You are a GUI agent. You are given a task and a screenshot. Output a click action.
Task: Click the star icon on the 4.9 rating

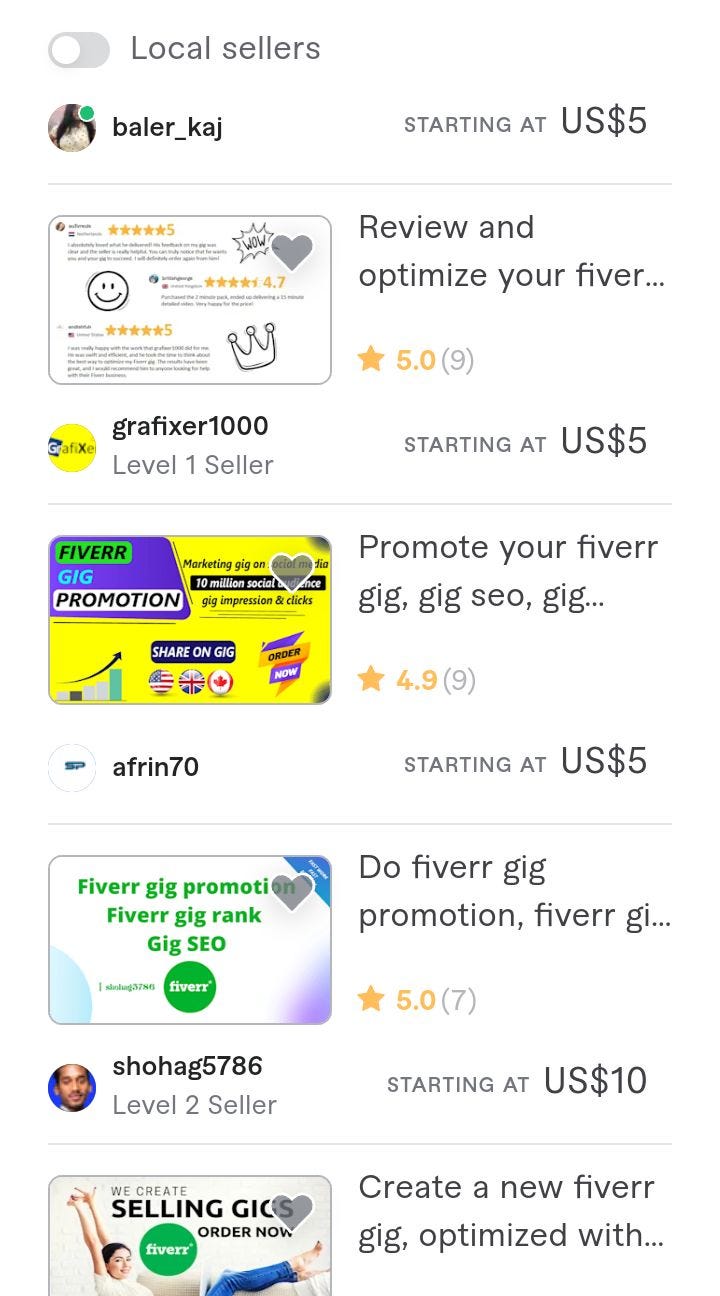click(371, 679)
